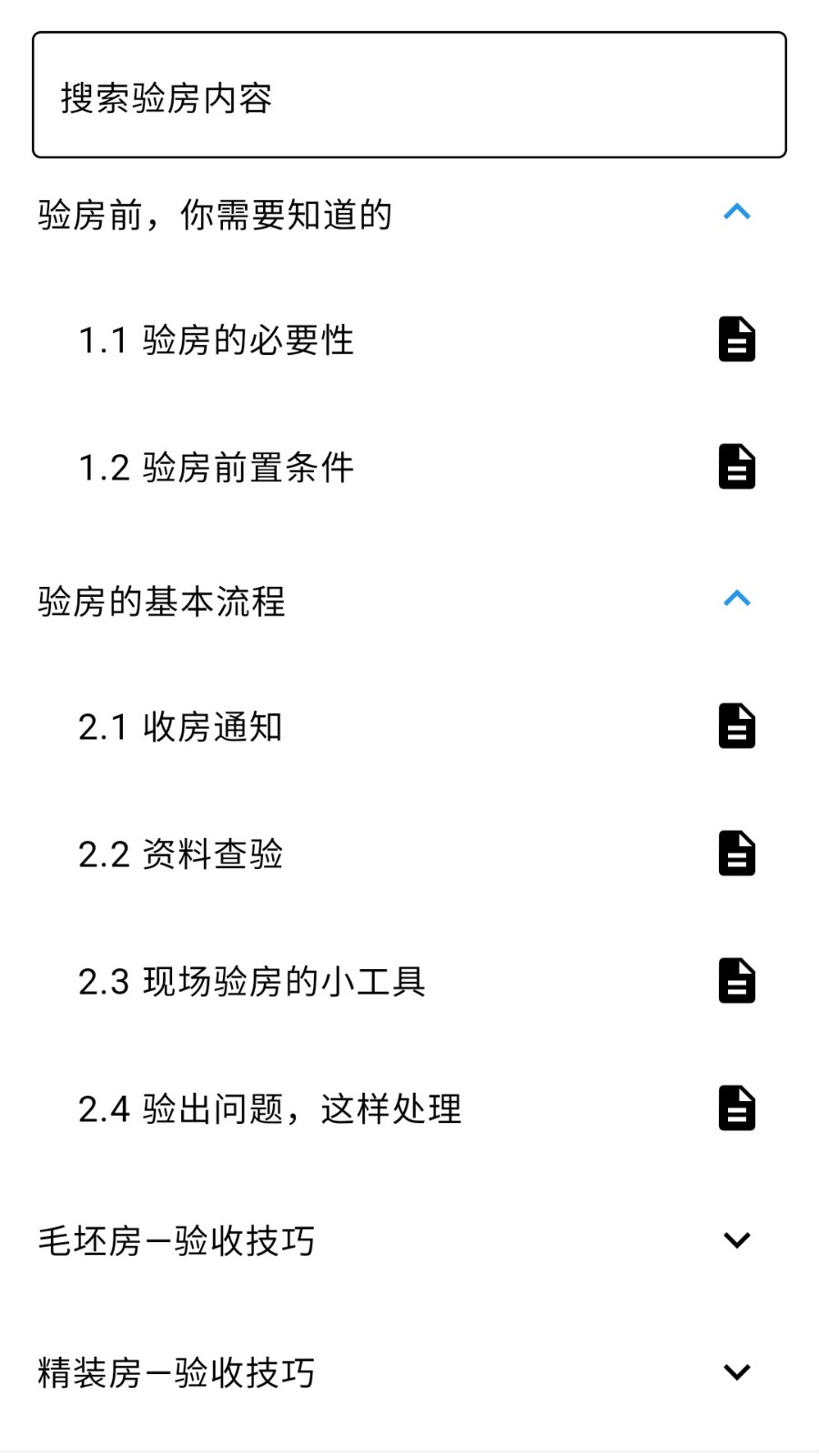Click the blue collapse arrow beside 验房前，你需要知道的

coord(737,212)
